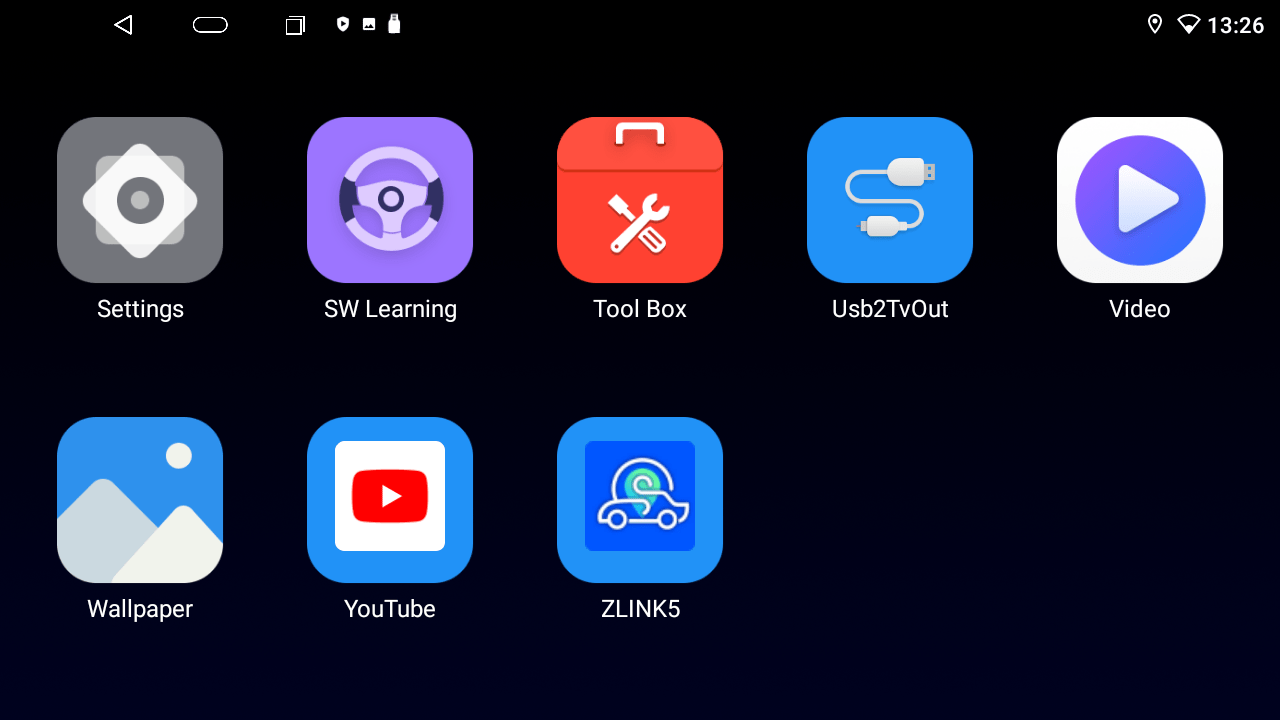Tap the home pill button
Image resolution: width=1280 pixels, height=720 pixels.
point(210,25)
